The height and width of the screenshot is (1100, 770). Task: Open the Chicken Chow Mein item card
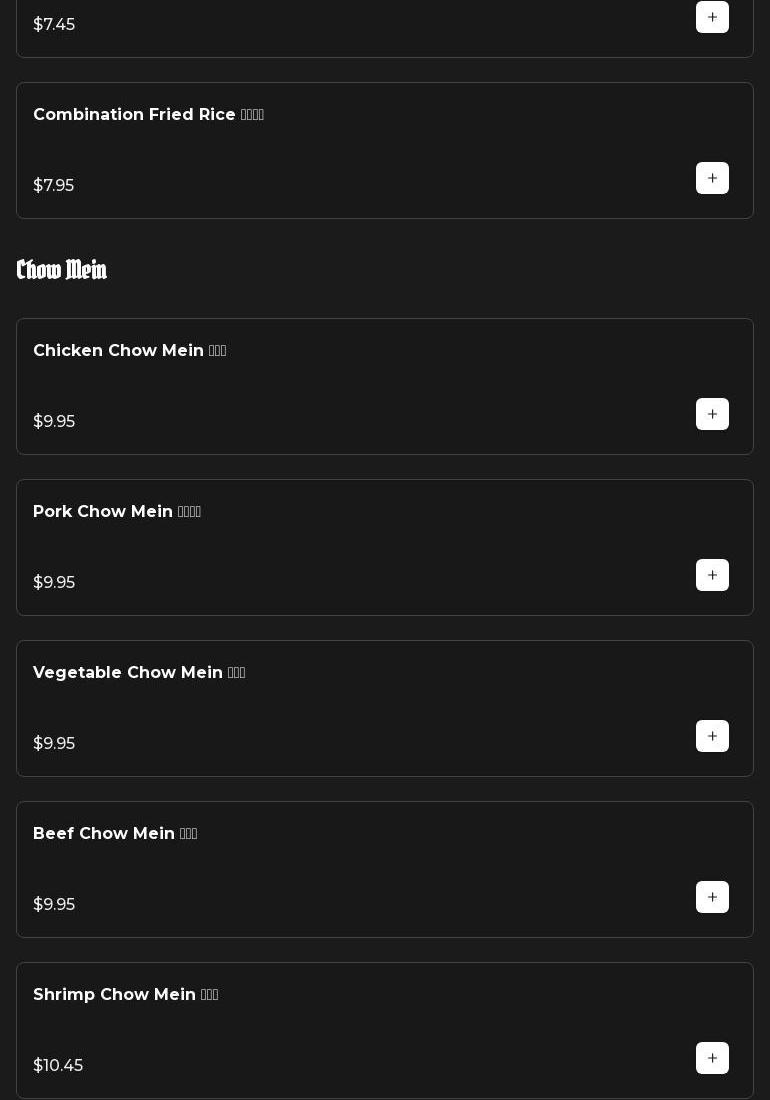tap(384, 387)
